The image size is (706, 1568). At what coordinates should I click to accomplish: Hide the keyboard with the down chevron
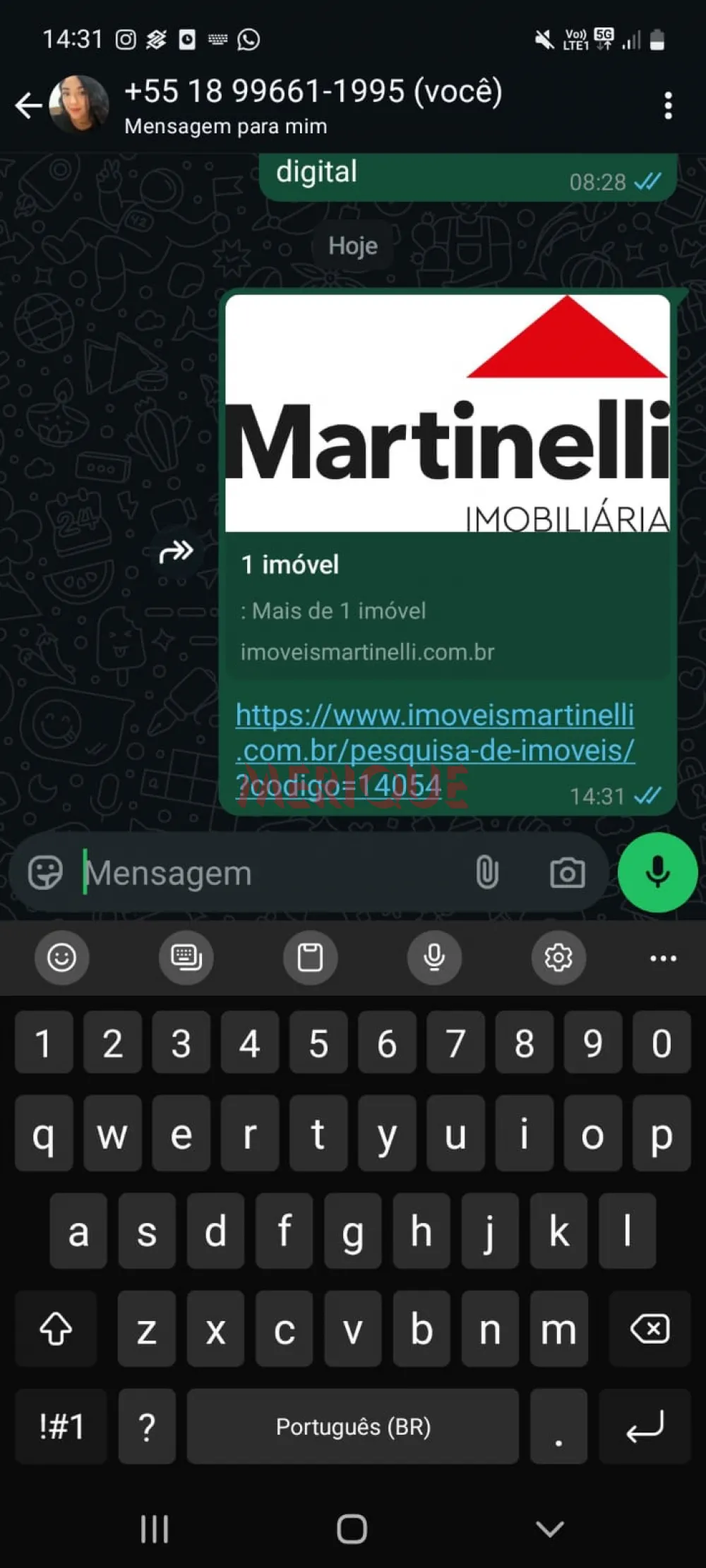549,1529
